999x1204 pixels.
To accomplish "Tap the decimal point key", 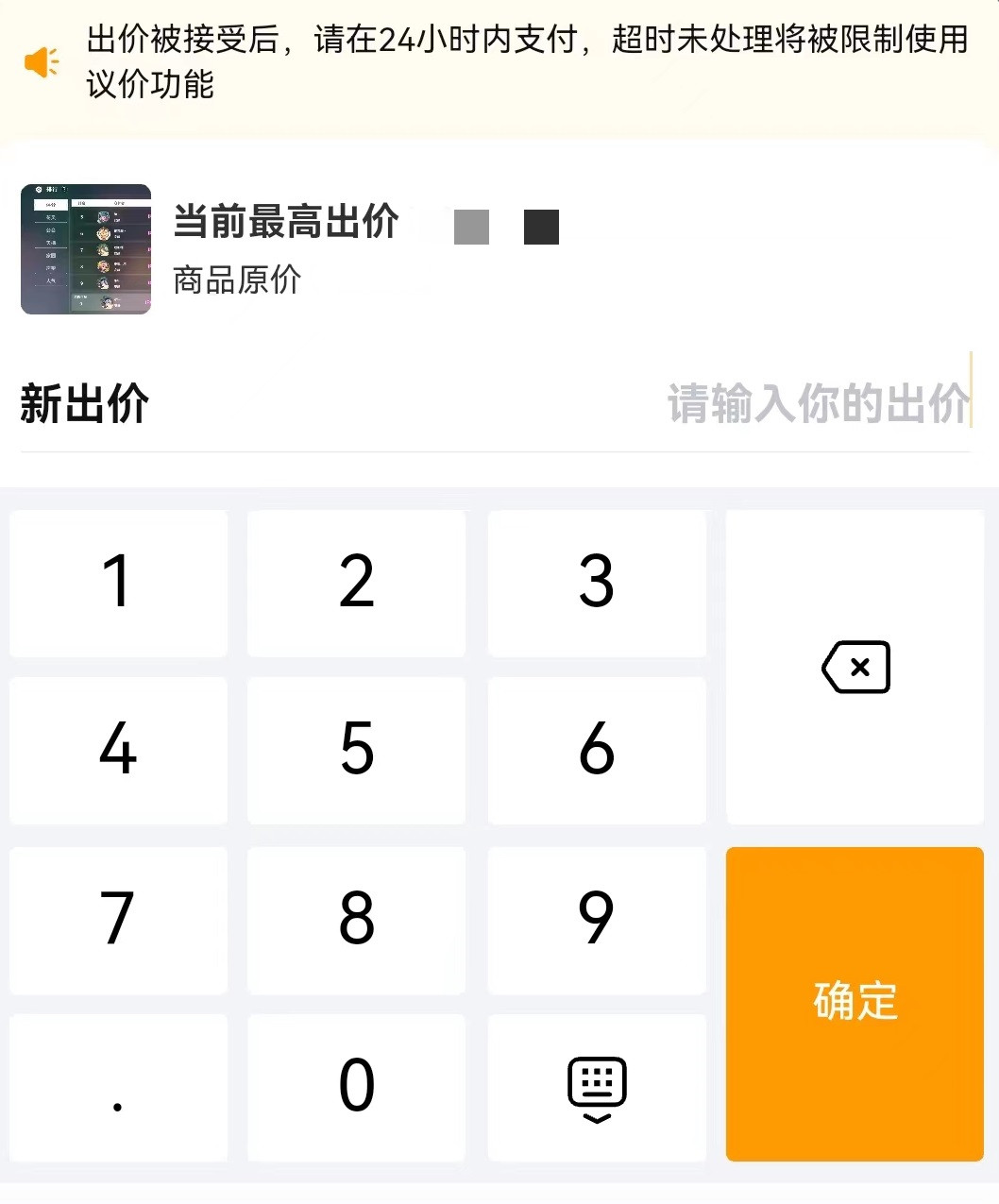I will click(x=118, y=1087).
